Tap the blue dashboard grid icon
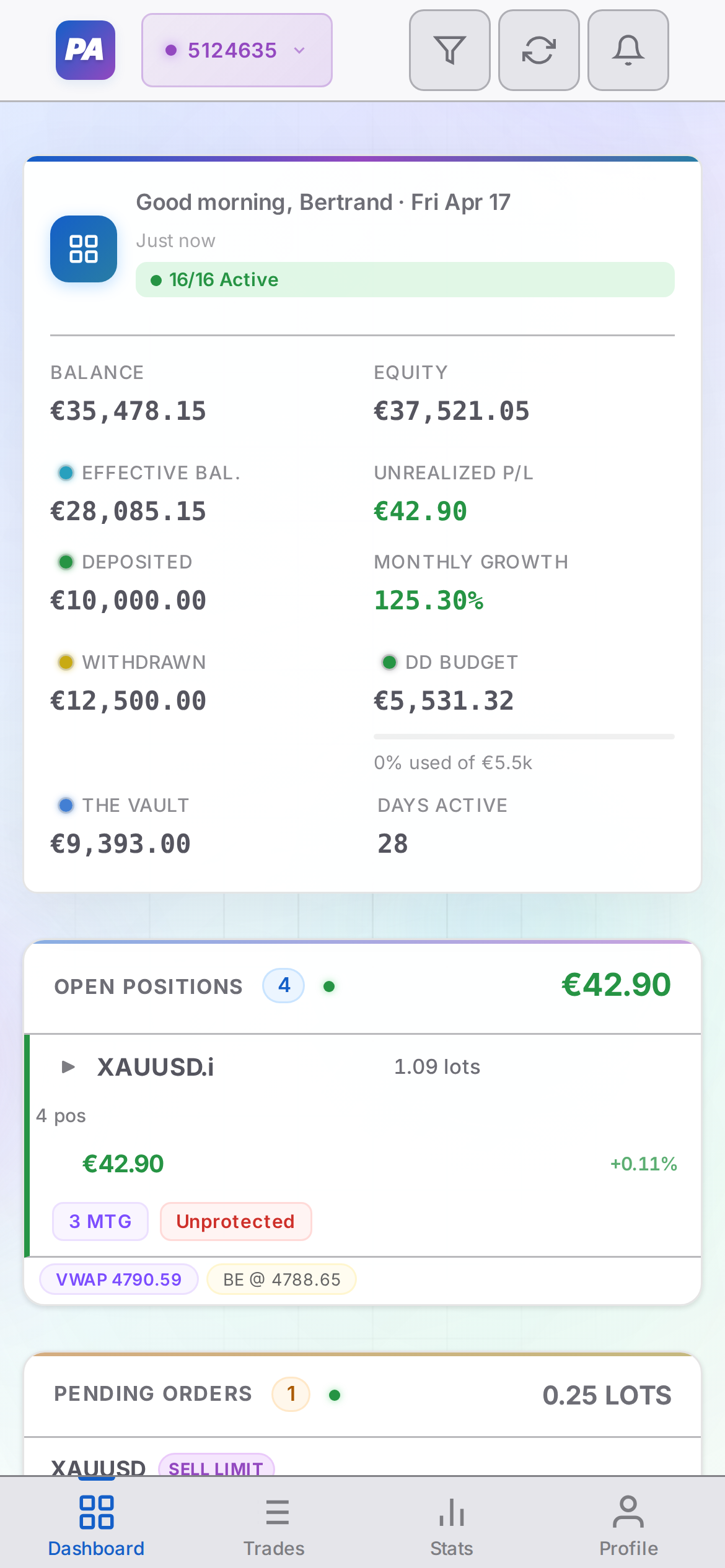The width and height of the screenshot is (725, 1568). (x=83, y=248)
